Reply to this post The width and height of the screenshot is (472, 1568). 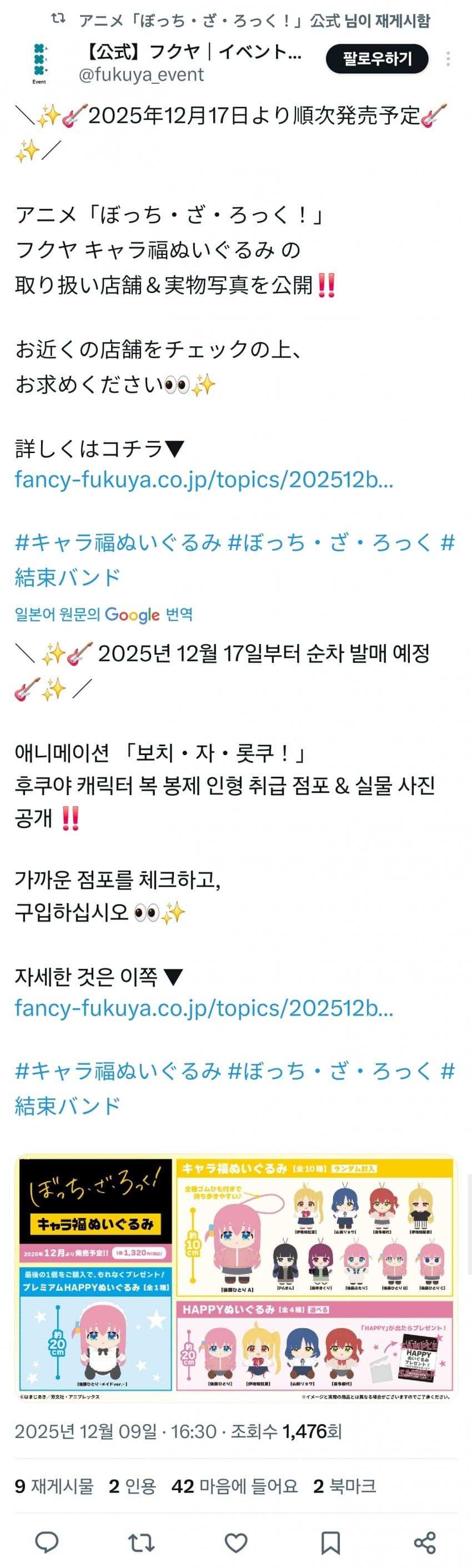[x=47, y=1542]
